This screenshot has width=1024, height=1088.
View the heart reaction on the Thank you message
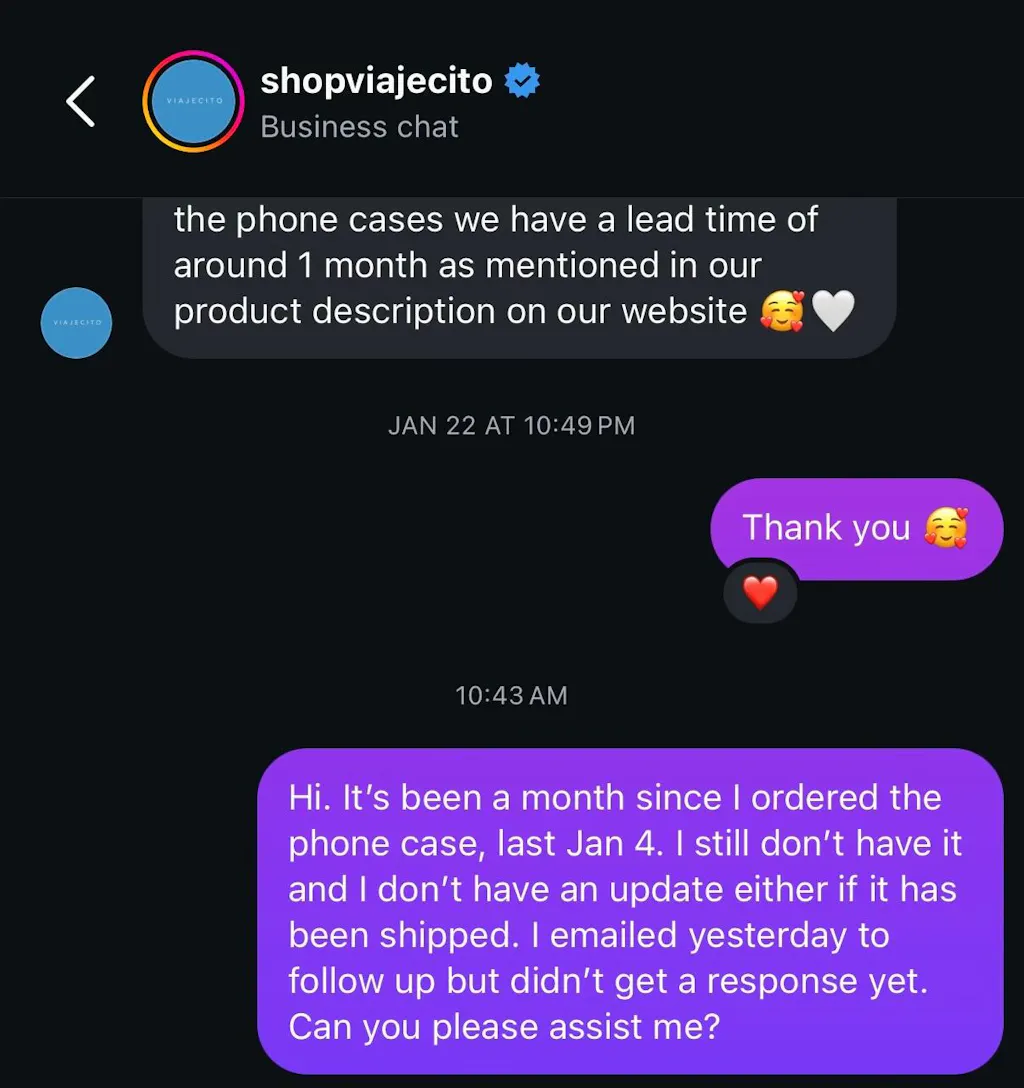(760, 594)
